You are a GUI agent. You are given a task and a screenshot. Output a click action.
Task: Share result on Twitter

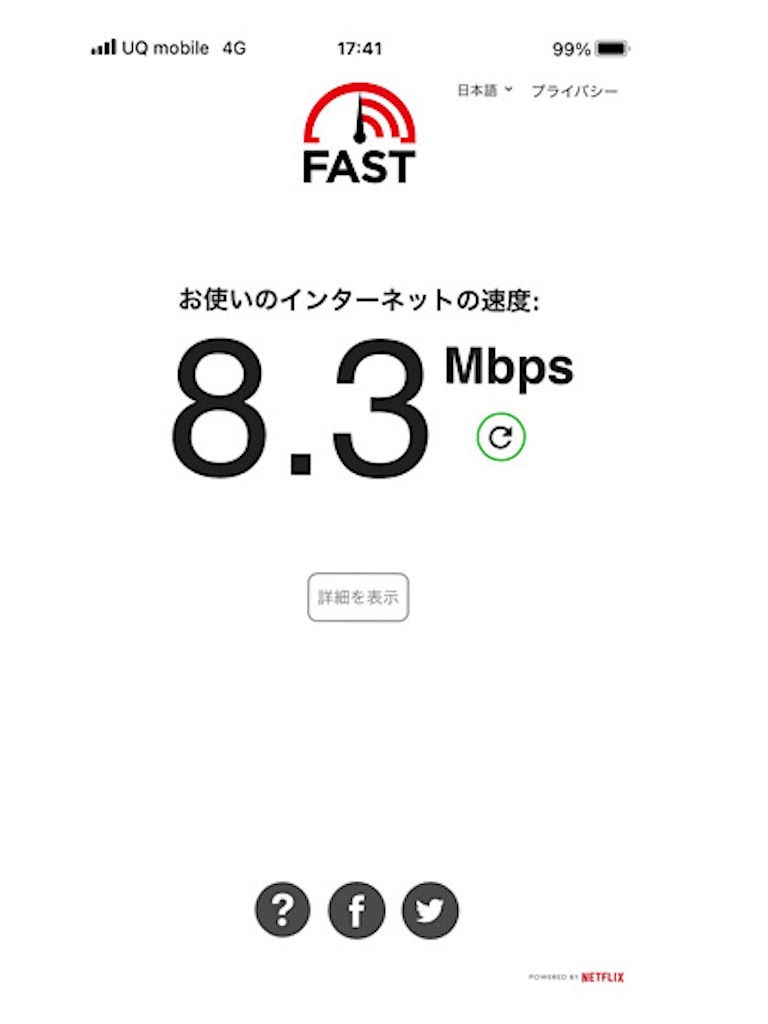(x=430, y=910)
